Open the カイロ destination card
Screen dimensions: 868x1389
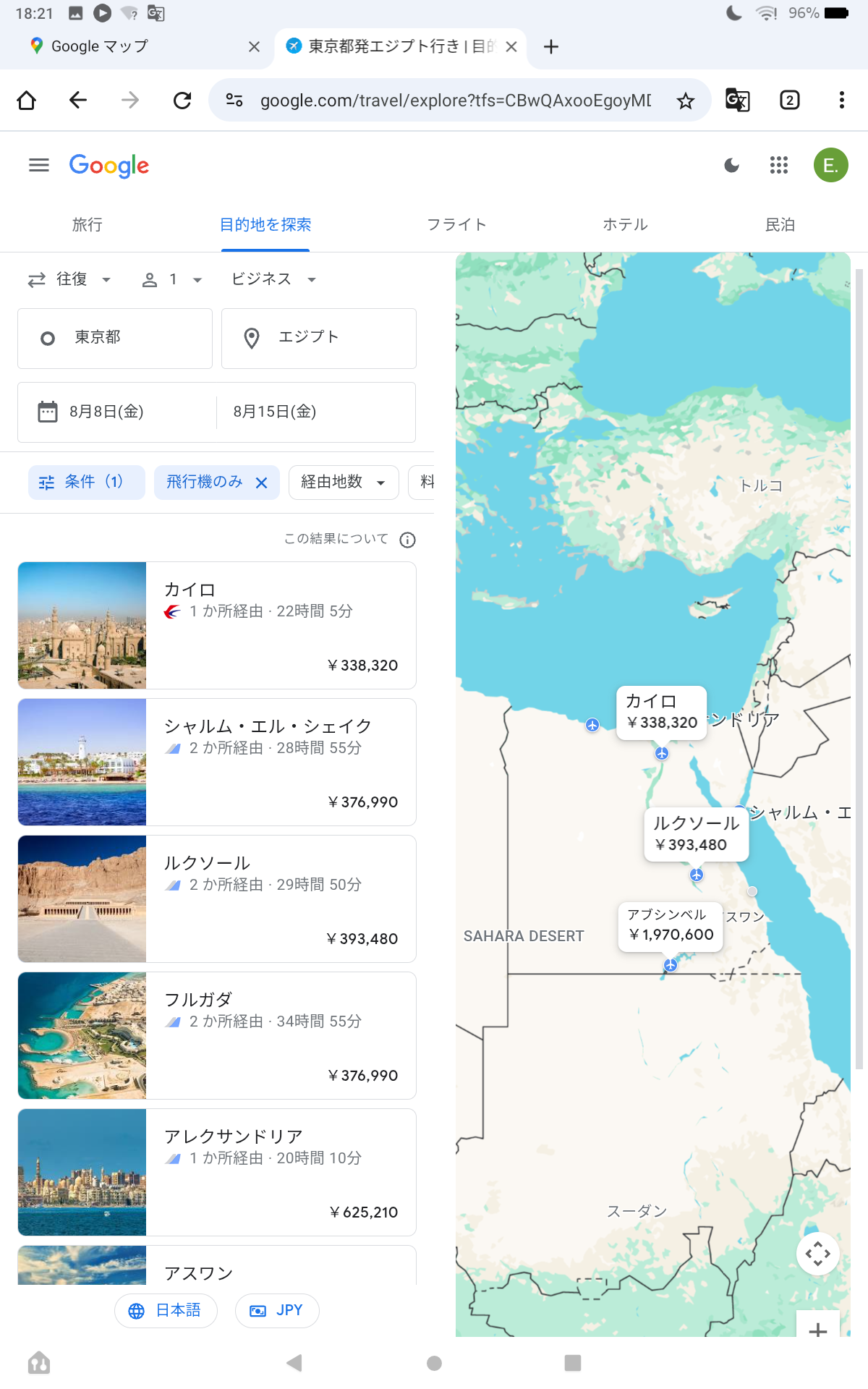click(x=217, y=626)
